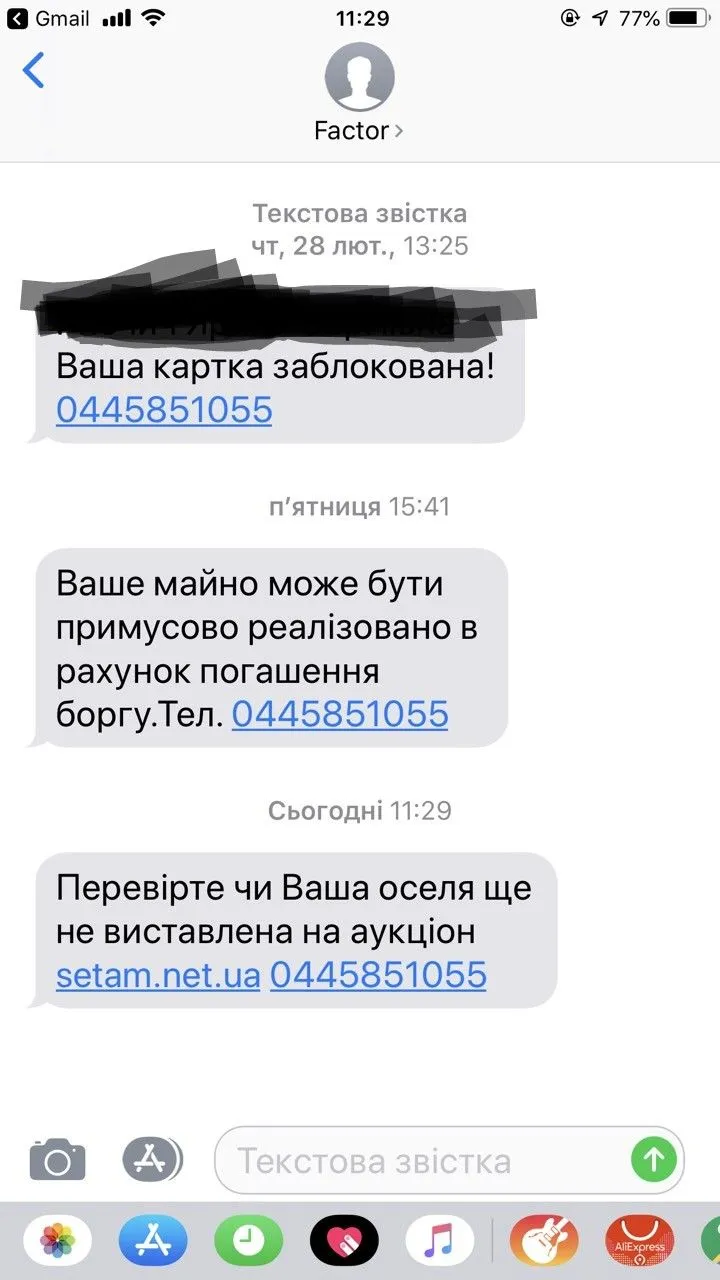Open Photos in the app strip
The height and width of the screenshot is (1280, 720).
pyautogui.click(x=58, y=1243)
